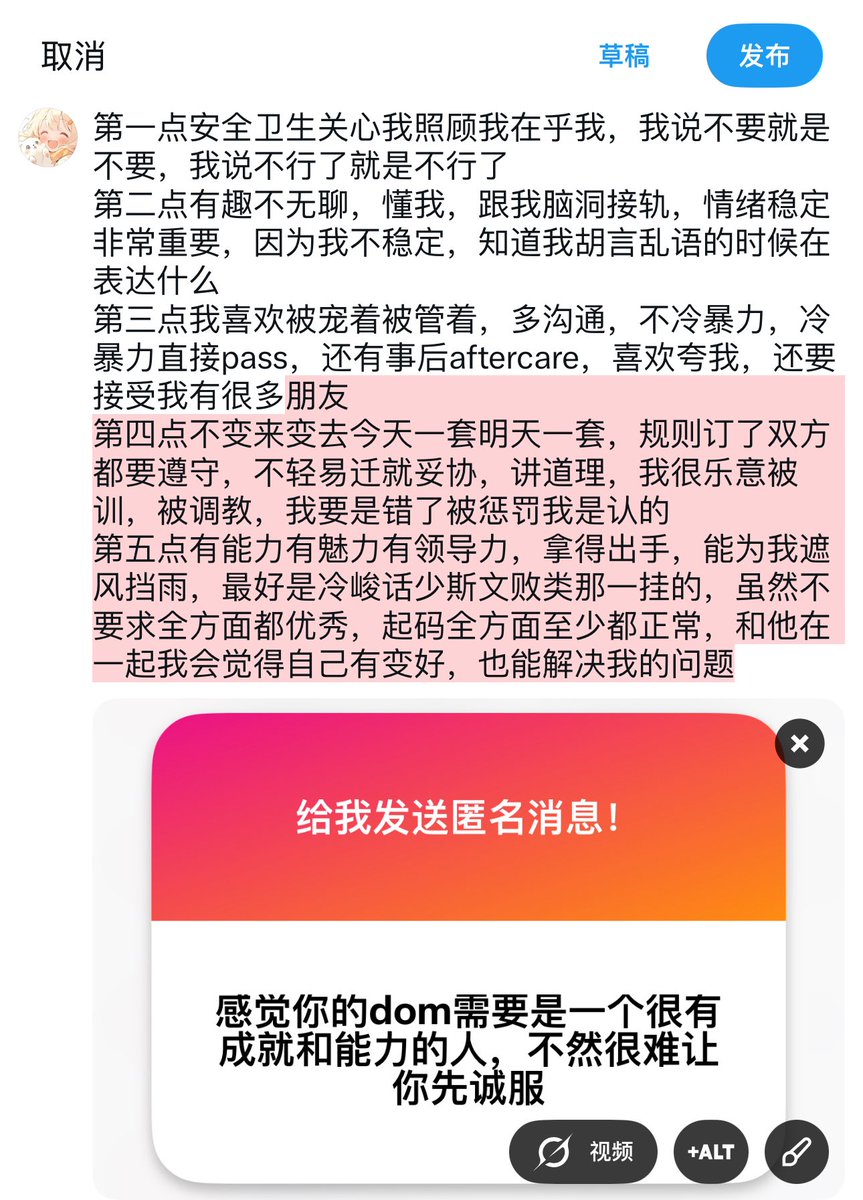
Task: Open the attached anonymous message image
Action: [468, 948]
